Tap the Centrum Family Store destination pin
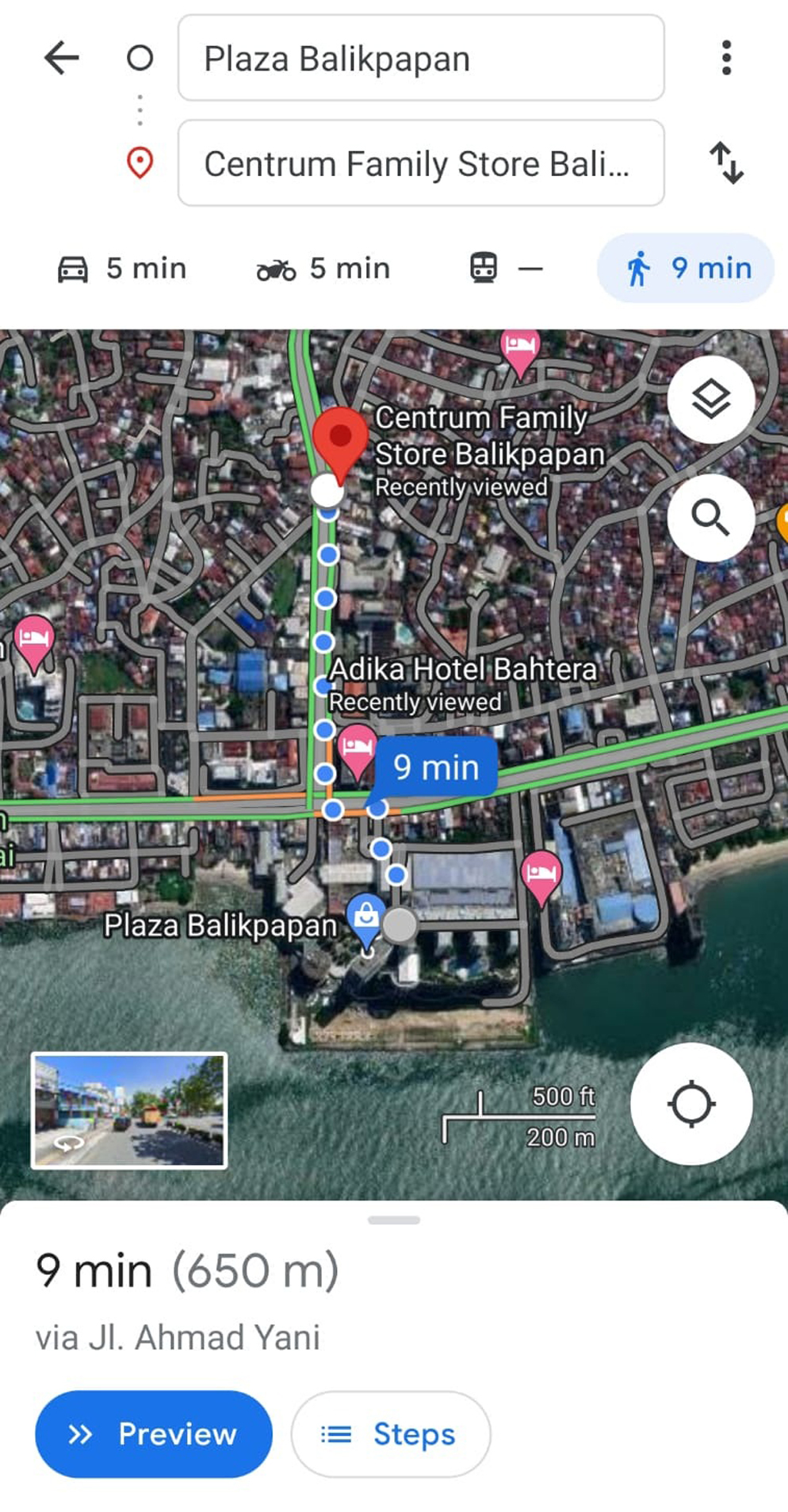Screen dimensions: 788x1512 coord(340,439)
